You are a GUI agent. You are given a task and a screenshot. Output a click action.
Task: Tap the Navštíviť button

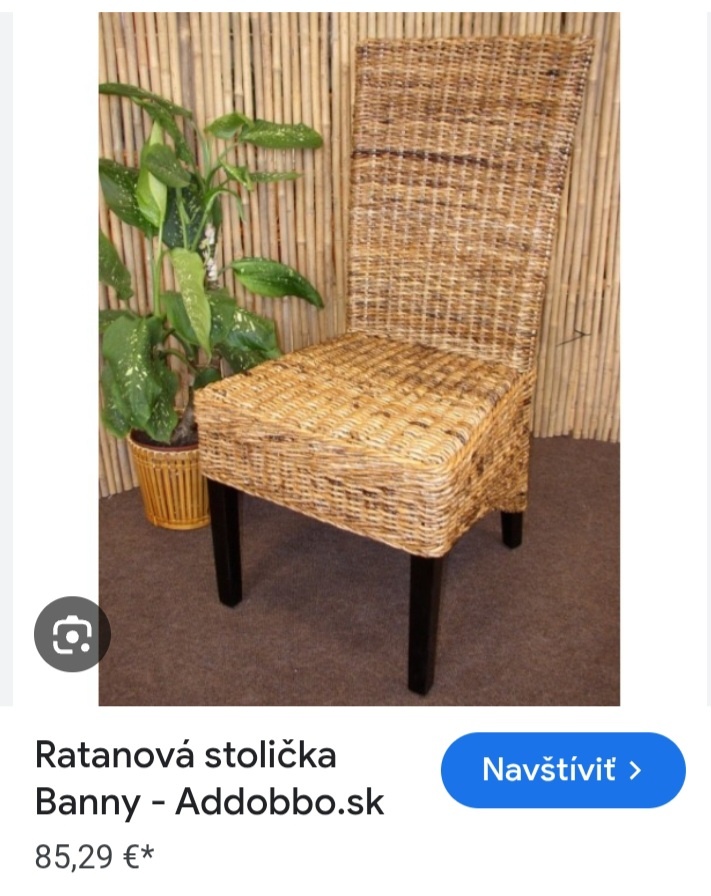click(x=563, y=770)
